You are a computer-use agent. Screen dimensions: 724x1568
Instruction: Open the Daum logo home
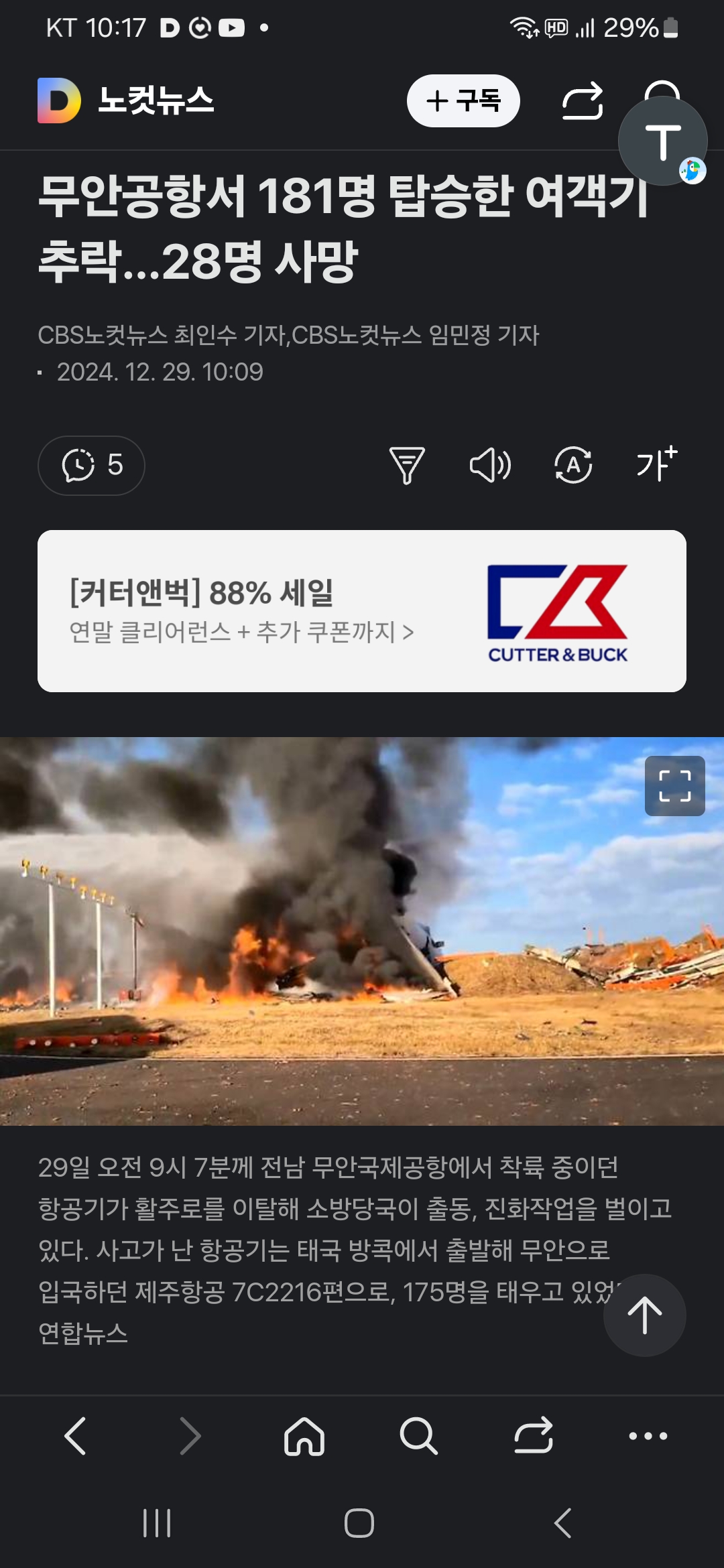pyautogui.click(x=59, y=101)
